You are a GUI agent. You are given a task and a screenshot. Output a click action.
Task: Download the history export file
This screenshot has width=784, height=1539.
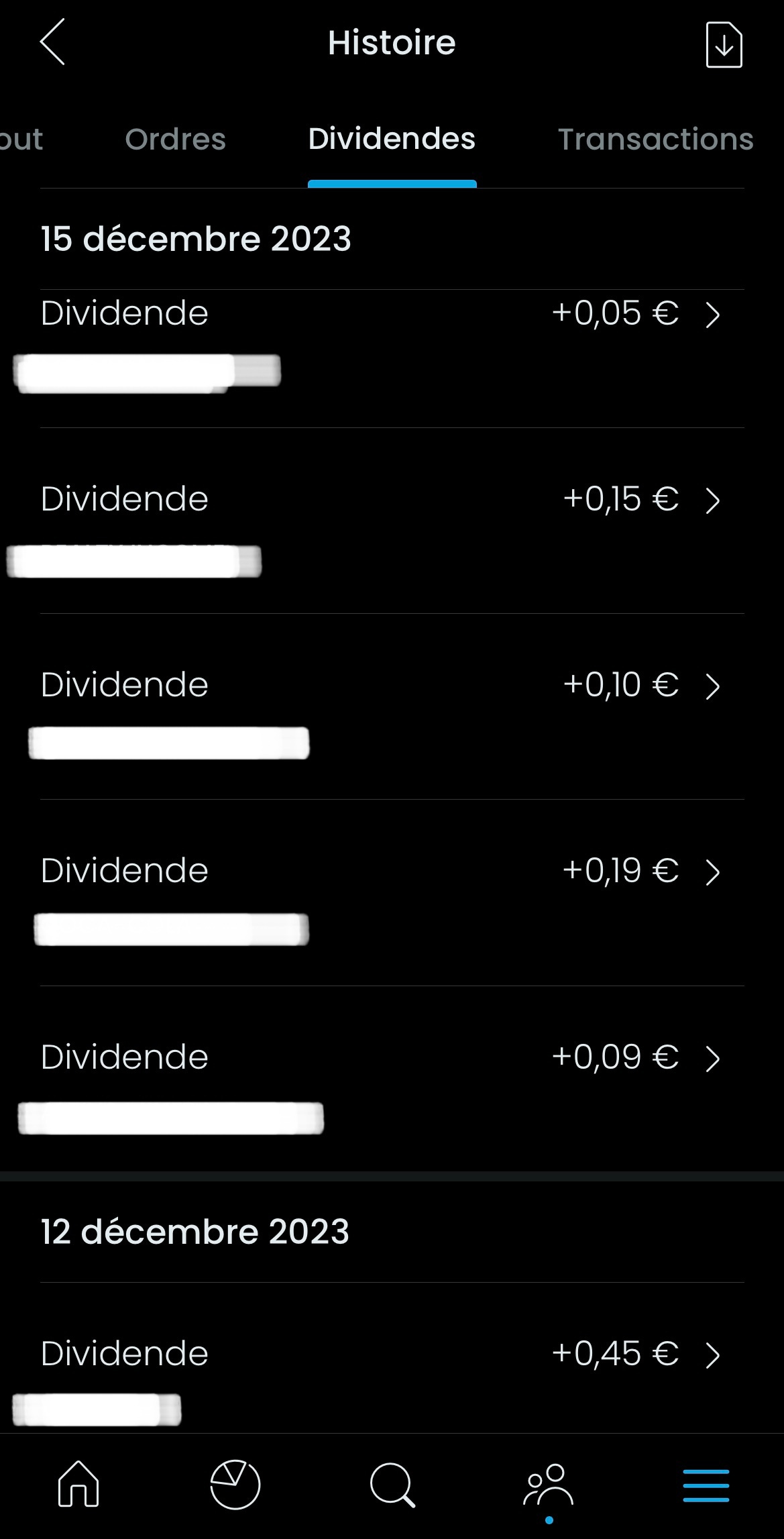tap(724, 44)
